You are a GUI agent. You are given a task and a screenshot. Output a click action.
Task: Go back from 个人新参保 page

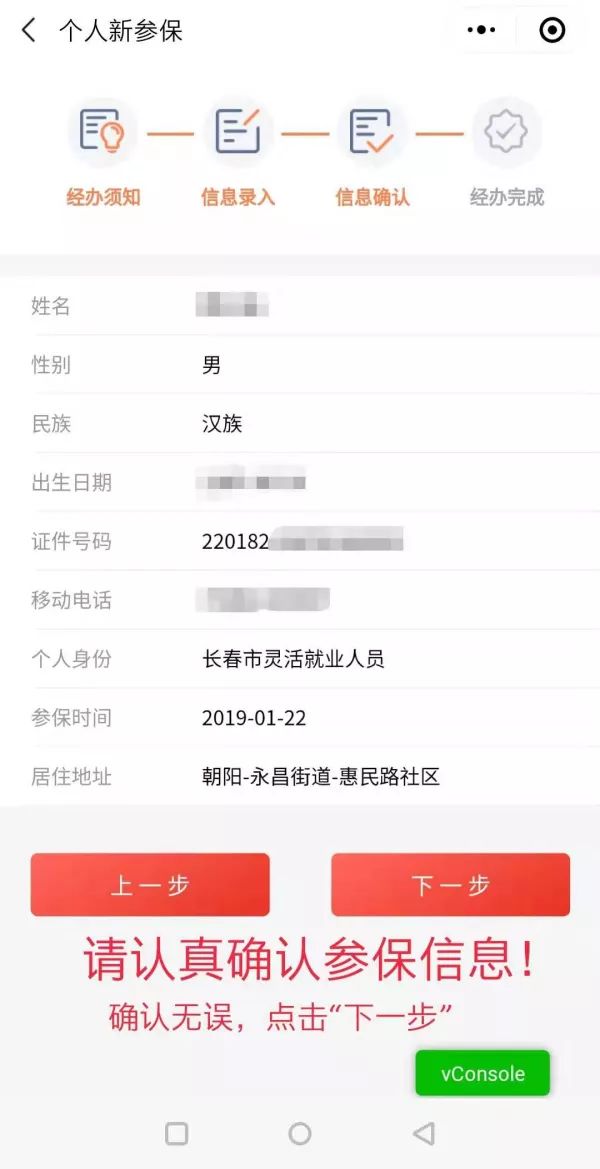click(x=29, y=31)
